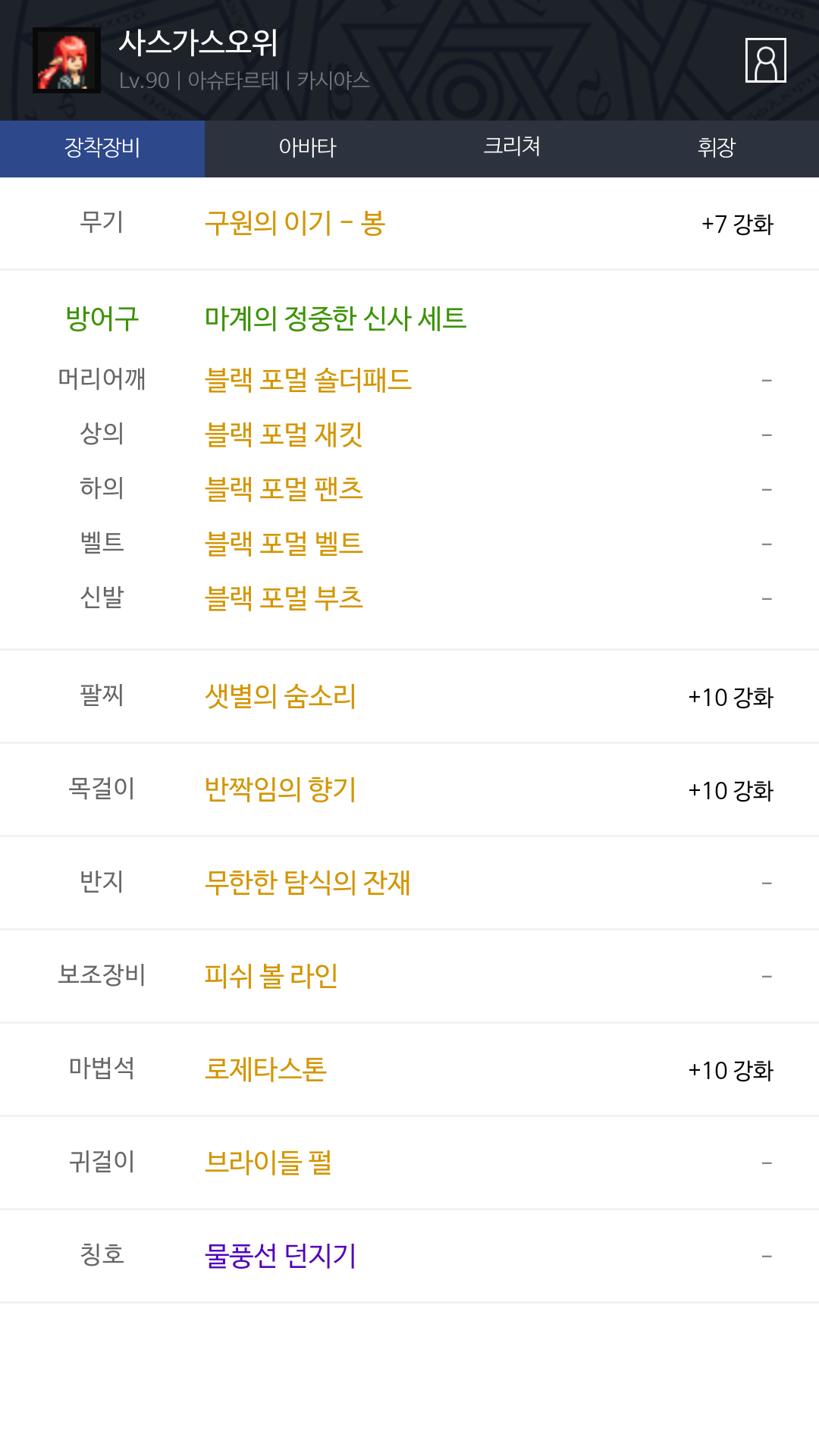Open 블랙 포멀 팬츠 item details
819x1456 pixels.
(284, 489)
